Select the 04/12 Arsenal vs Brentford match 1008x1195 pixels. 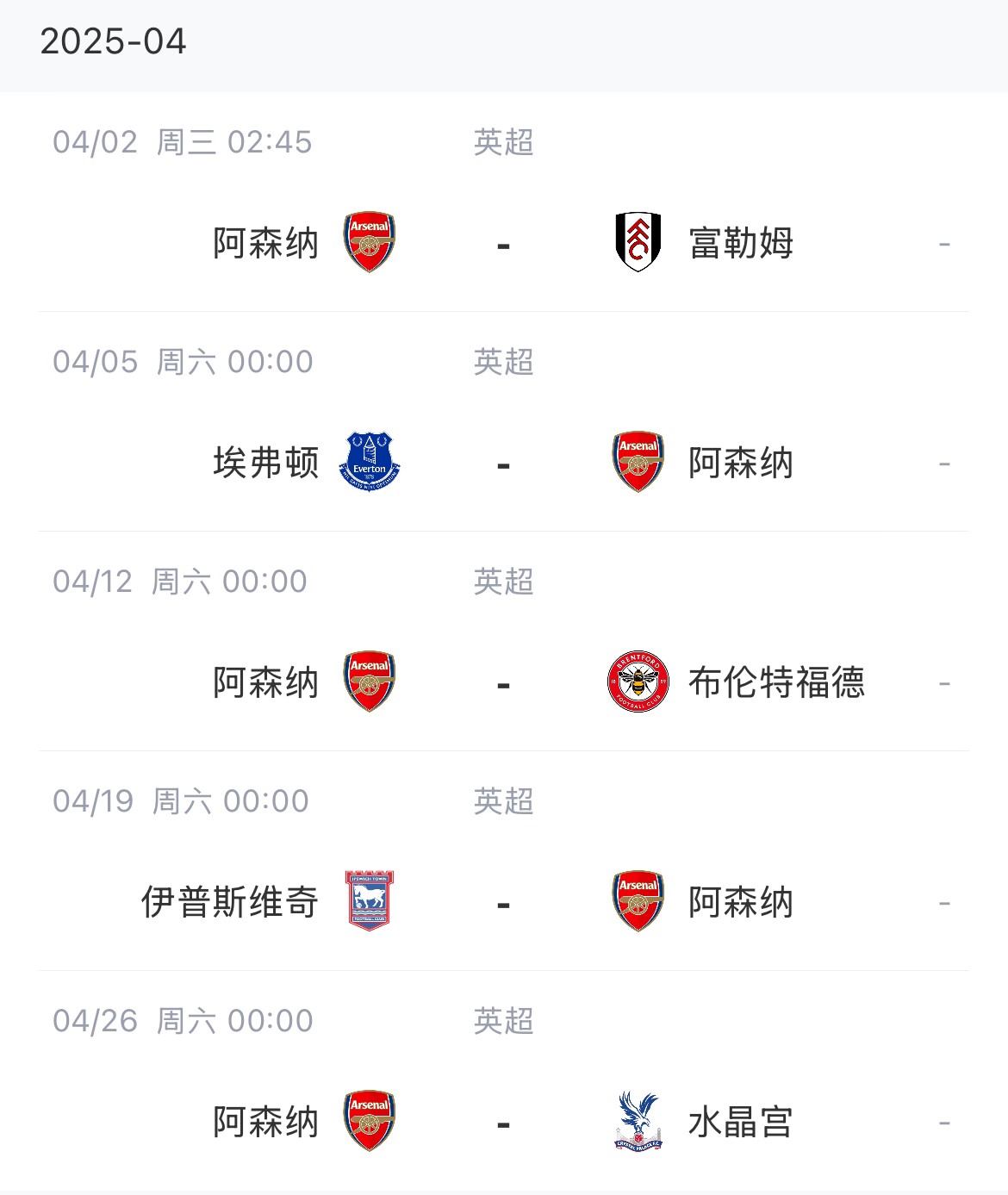click(504, 683)
